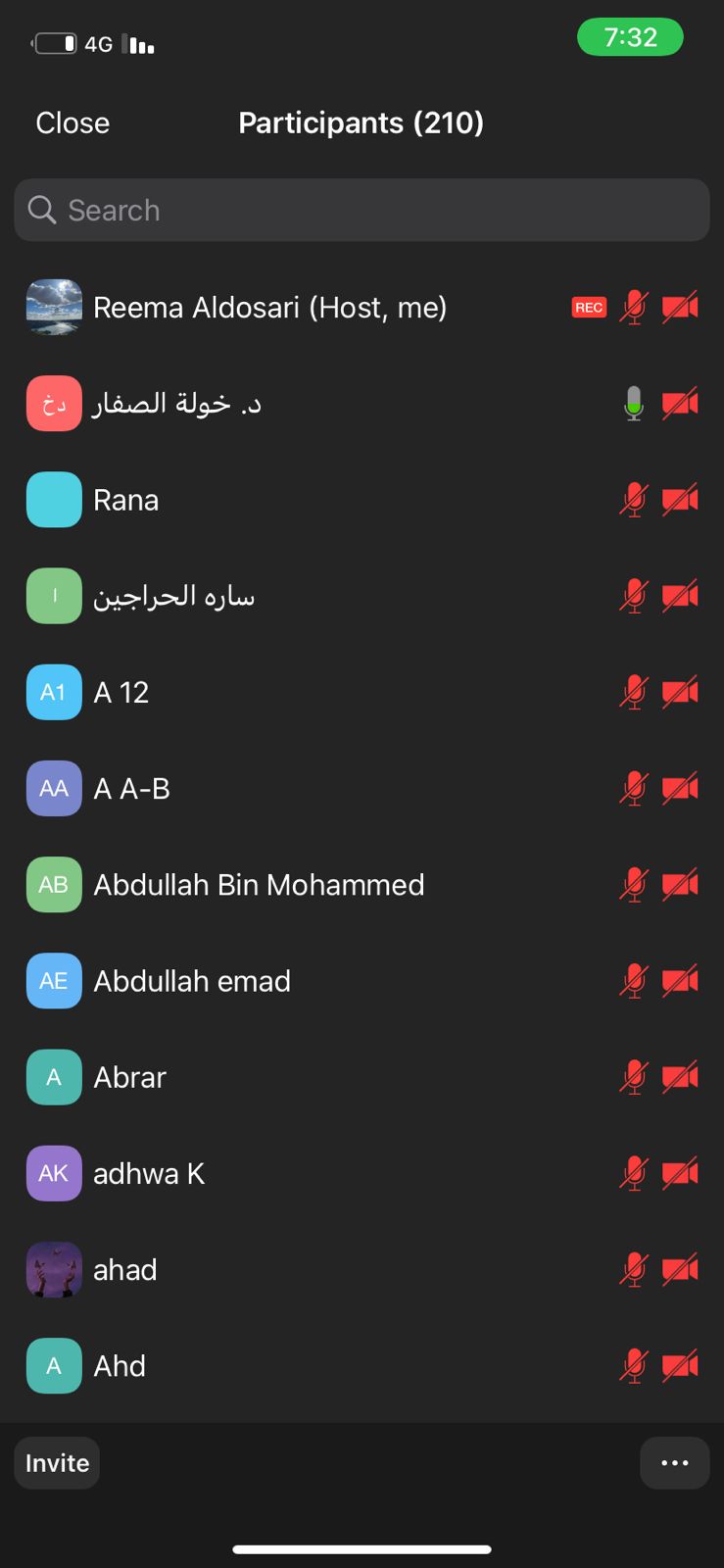Choose participant ahad
Screen dimensions: 724x1568
(125, 1270)
